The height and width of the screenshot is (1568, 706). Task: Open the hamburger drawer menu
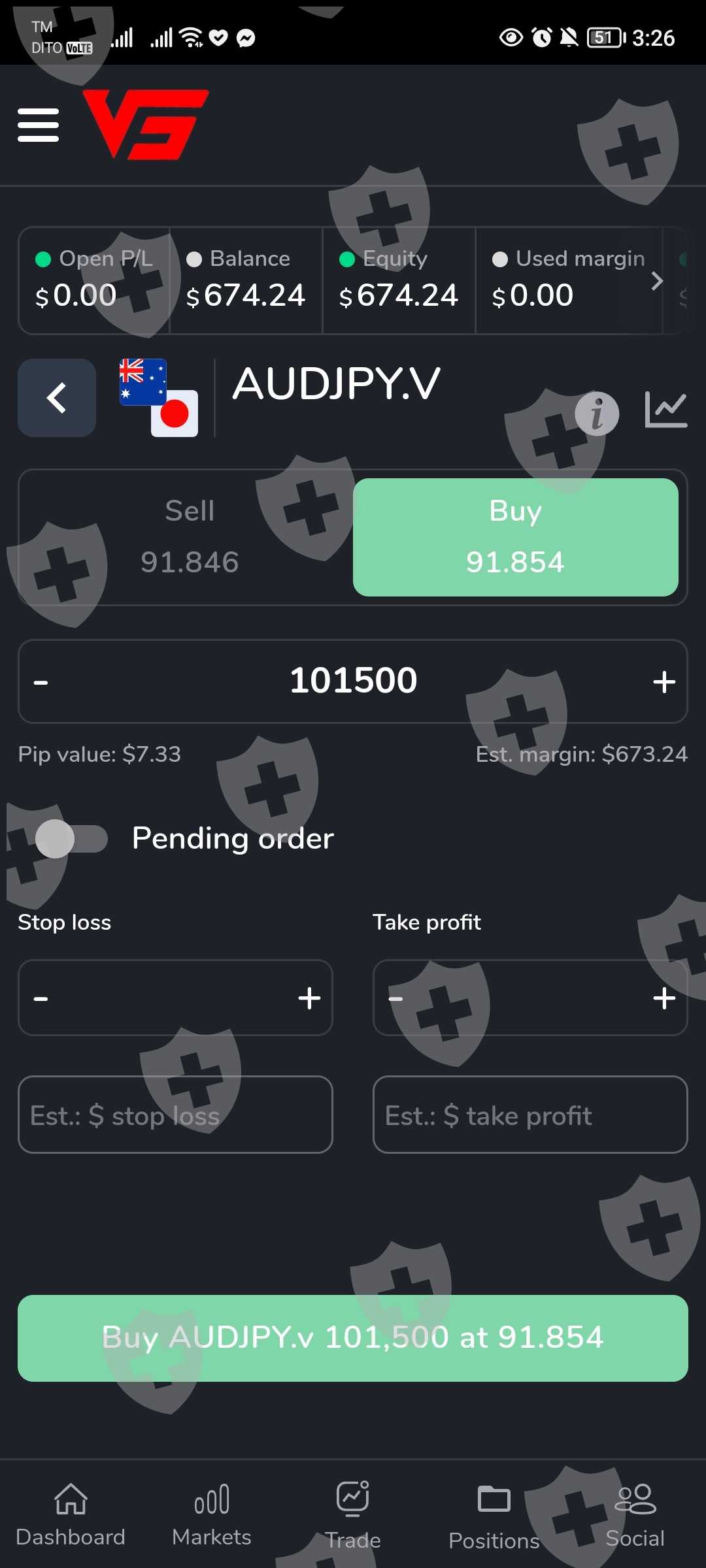tap(39, 125)
